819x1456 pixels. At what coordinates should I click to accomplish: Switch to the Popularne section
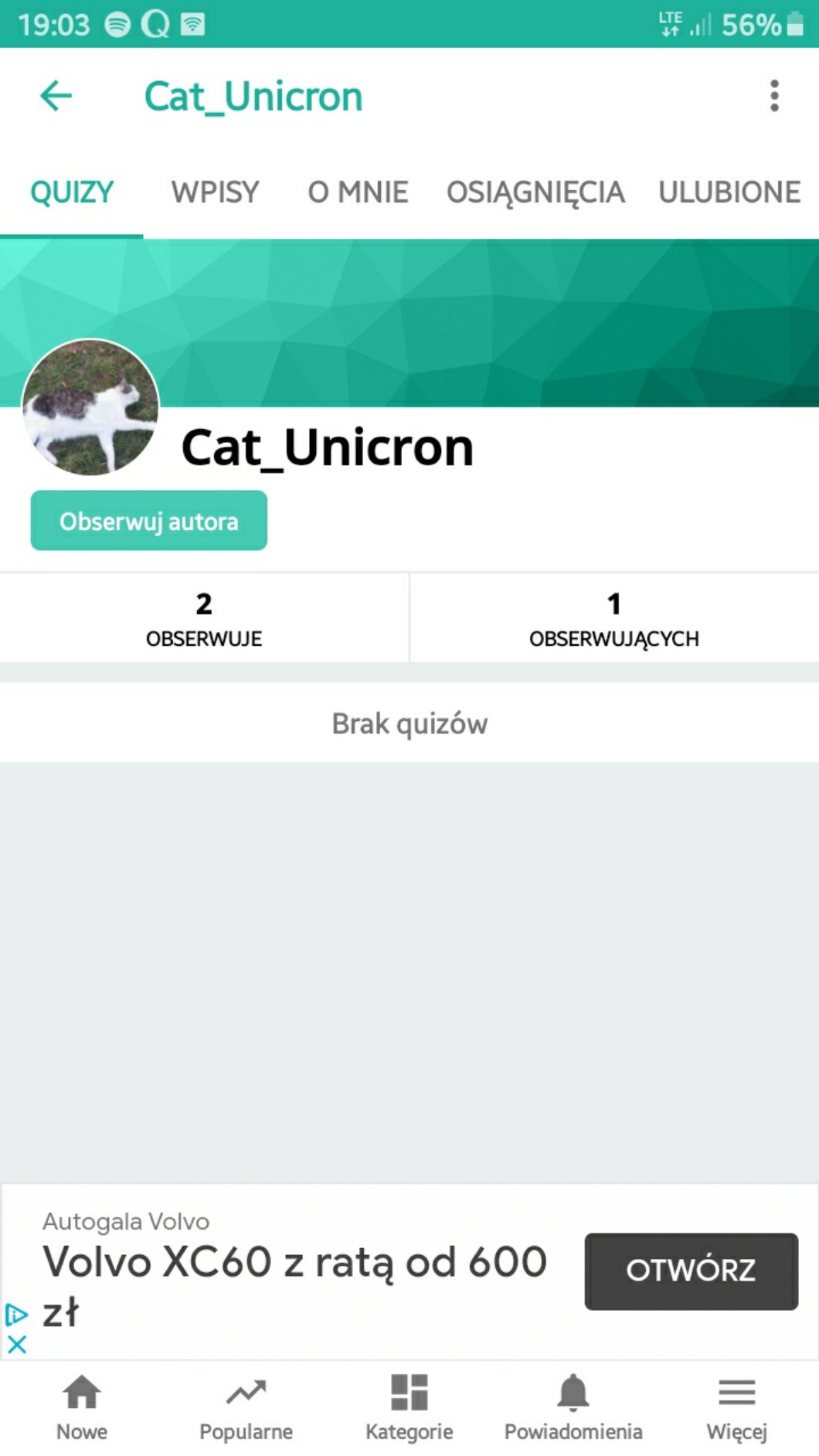coord(246,1408)
